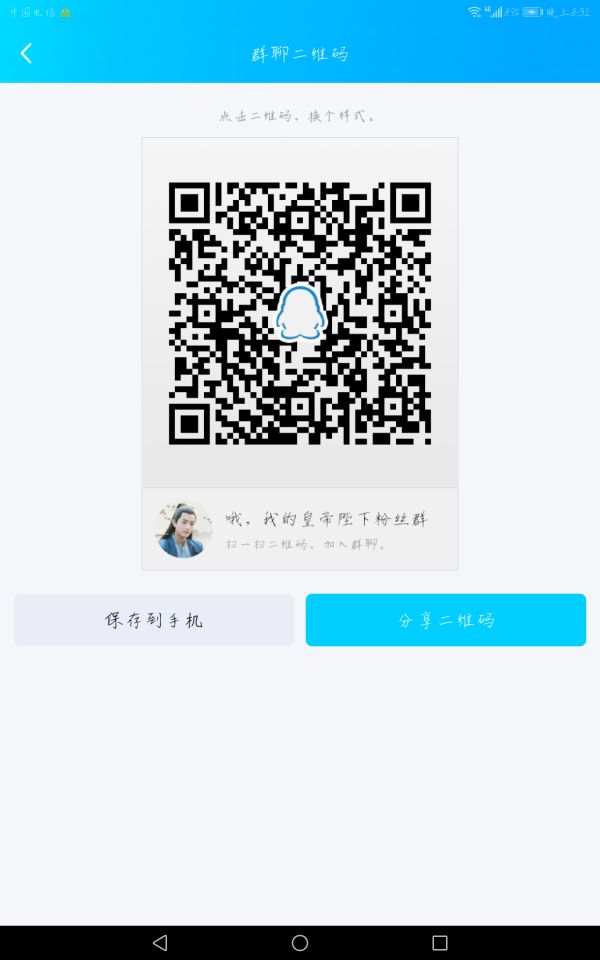Save the QR code with 保存到手机
600x960 pixels.
(154, 620)
